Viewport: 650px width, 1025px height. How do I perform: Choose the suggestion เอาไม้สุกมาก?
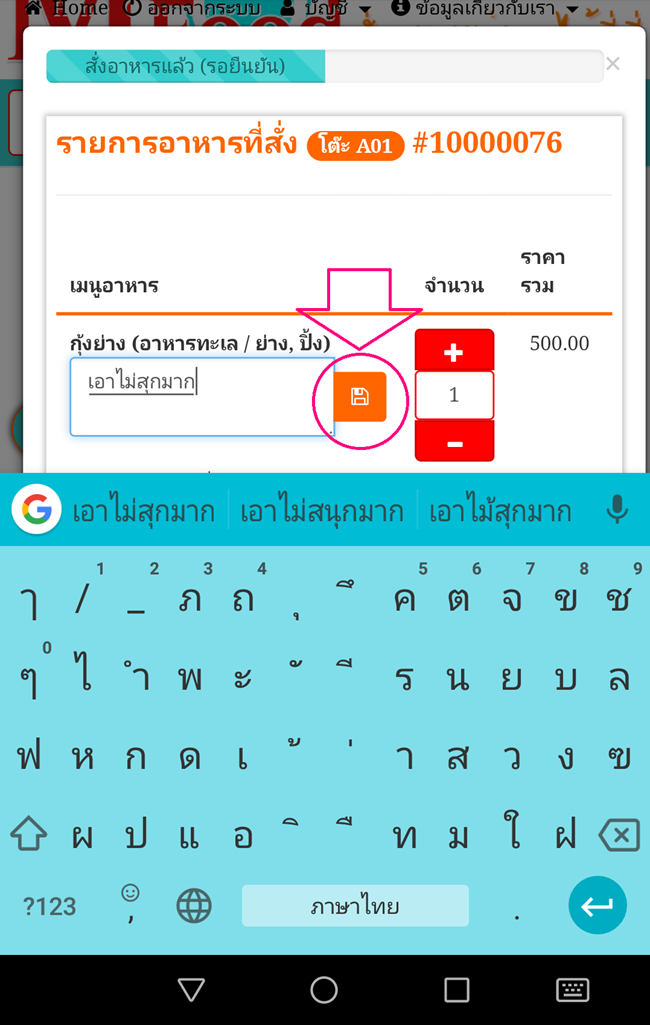(x=500, y=512)
